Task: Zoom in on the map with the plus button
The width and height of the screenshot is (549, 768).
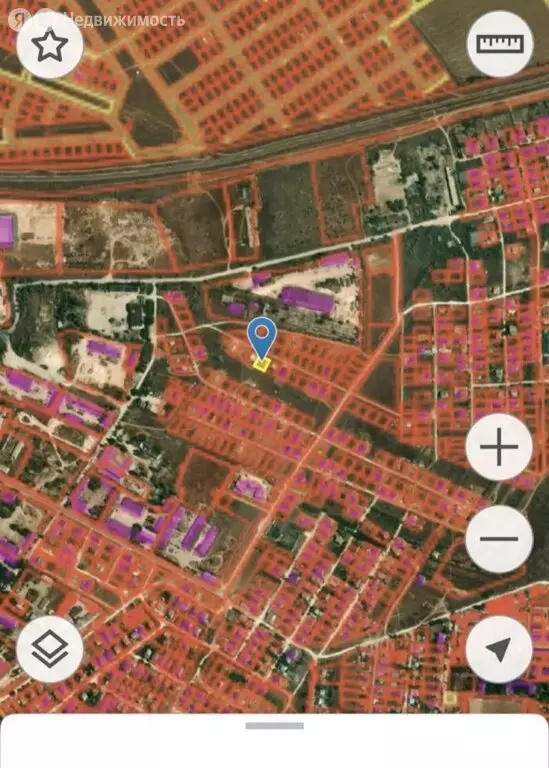Action: click(499, 447)
